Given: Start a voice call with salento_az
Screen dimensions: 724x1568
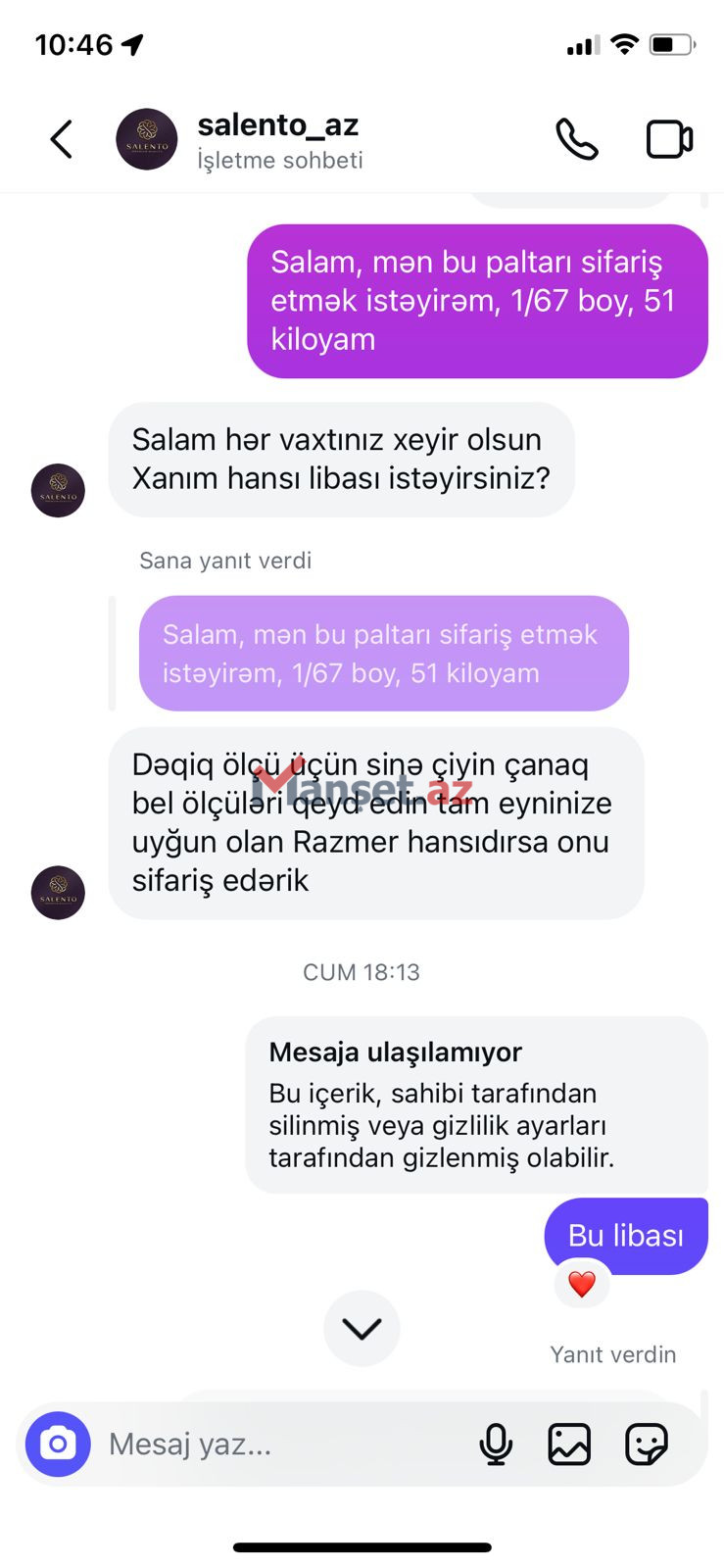Looking at the screenshot, I should pyautogui.click(x=576, y=139).
